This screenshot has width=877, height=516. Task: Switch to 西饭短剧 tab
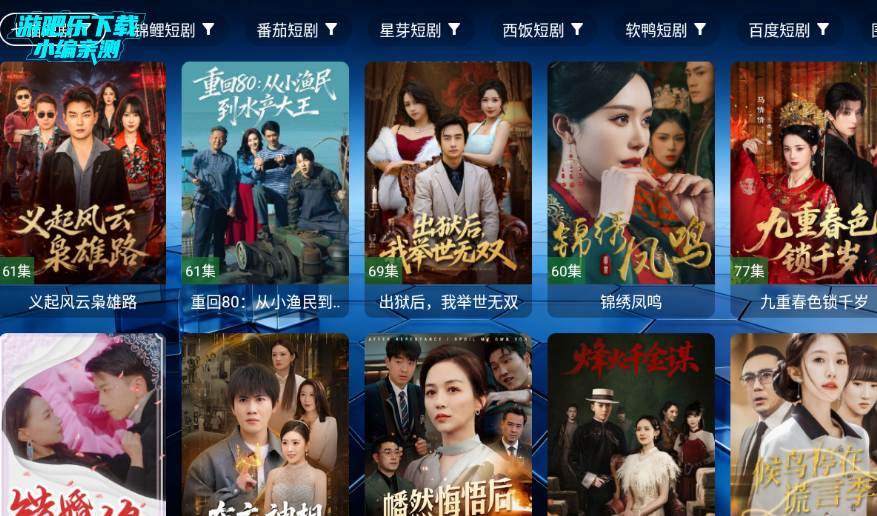point(543,30)
